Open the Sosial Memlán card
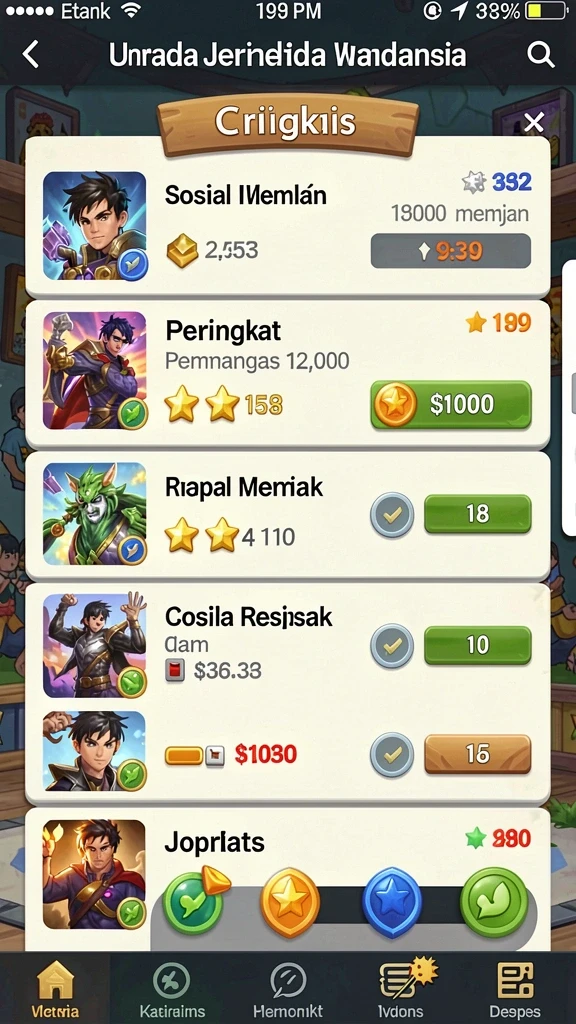576x1024 pixels. tap(287, 216)
